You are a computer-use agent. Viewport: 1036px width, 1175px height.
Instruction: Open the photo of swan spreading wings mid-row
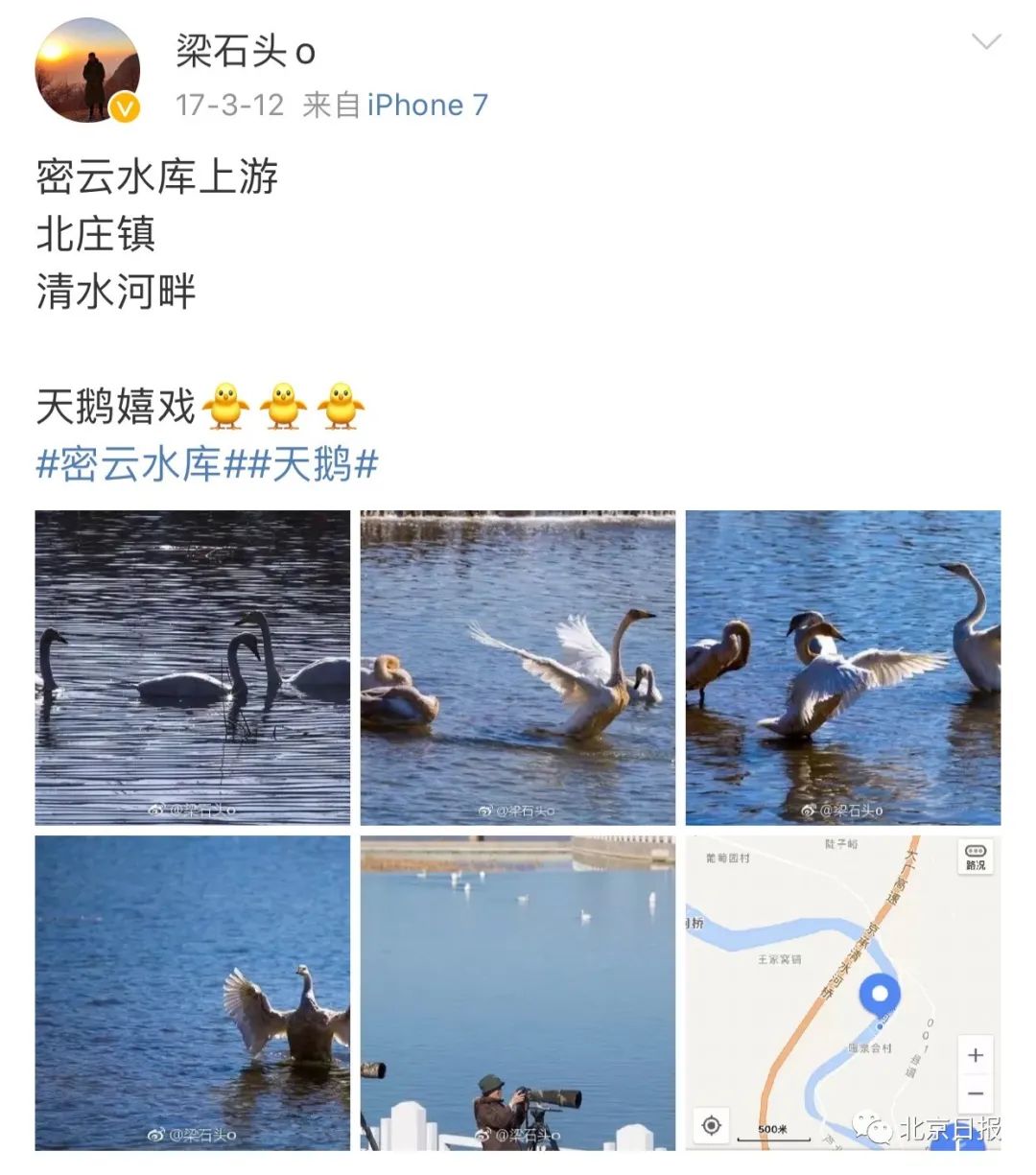coord(518,667)
